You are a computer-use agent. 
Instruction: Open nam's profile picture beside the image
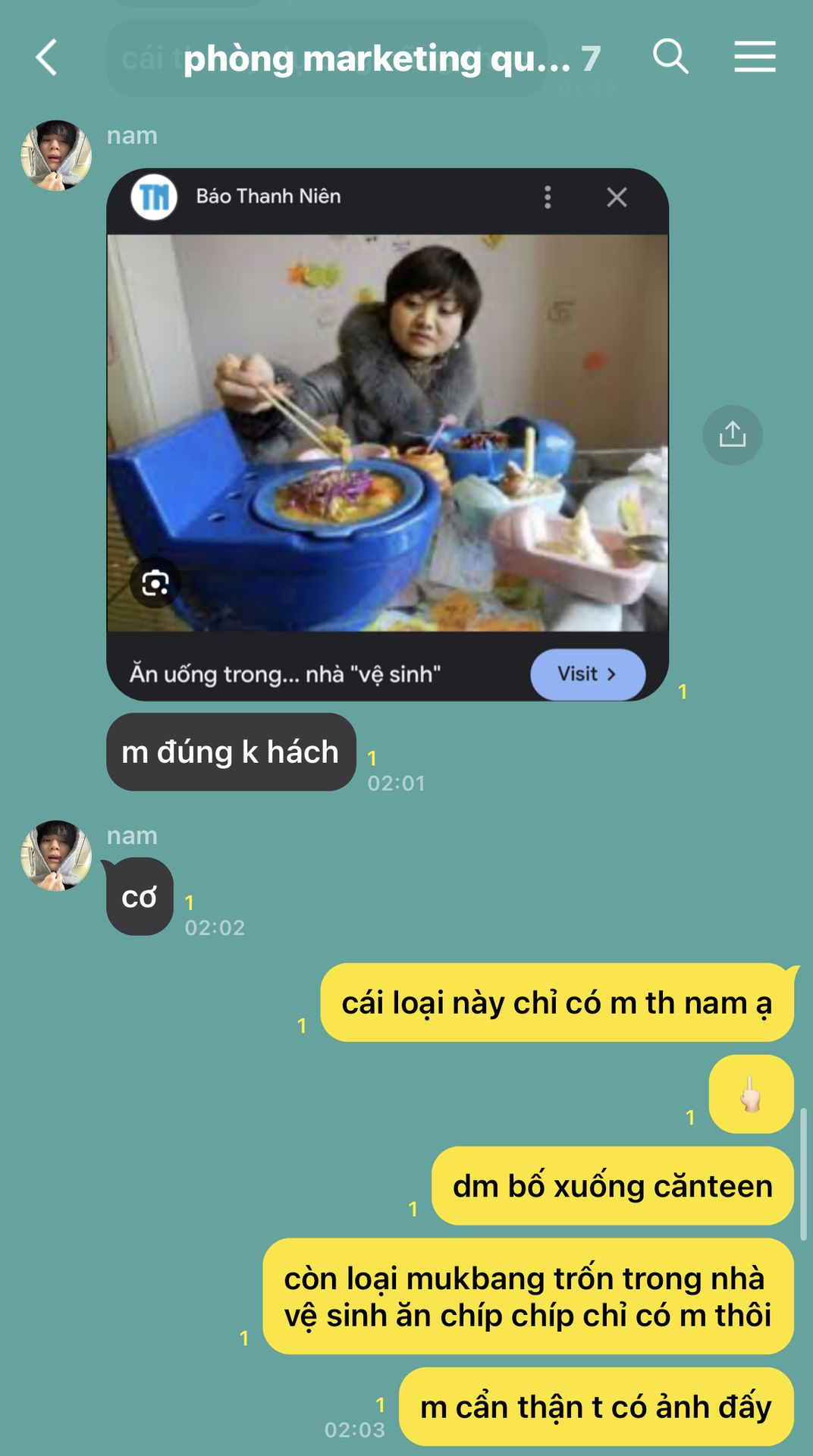click(x=56, y=155)
